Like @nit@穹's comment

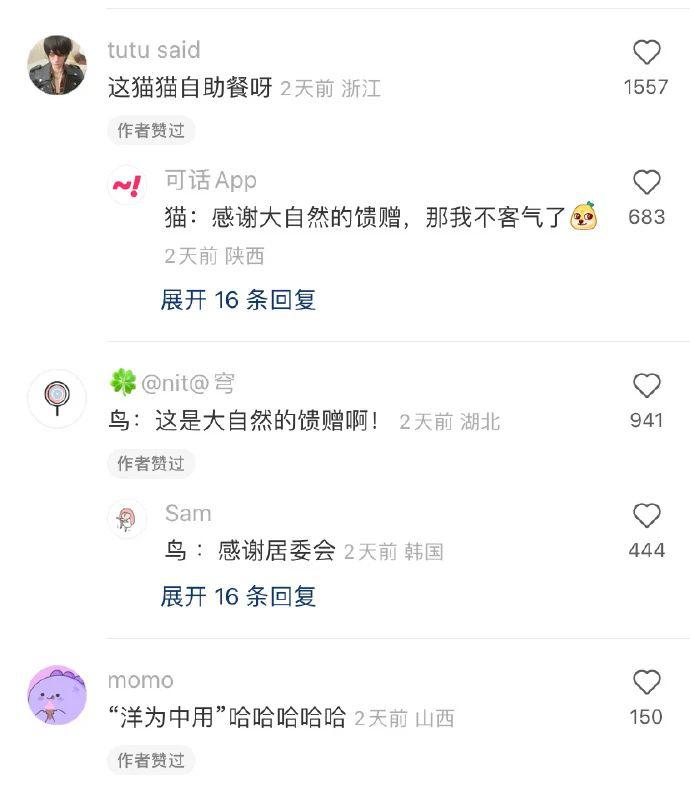(x=647, y=386)
